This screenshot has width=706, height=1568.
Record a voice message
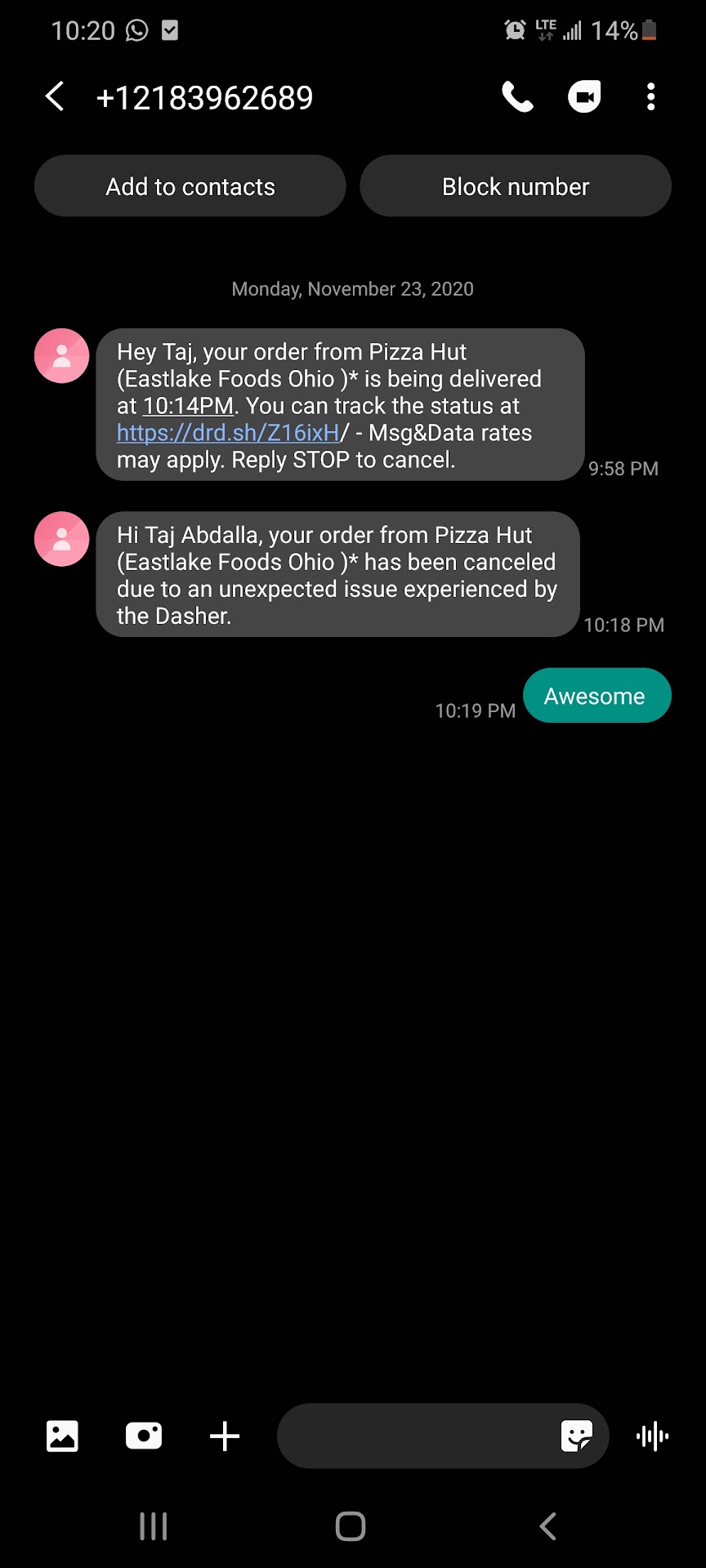click(x=652, y=1436)
